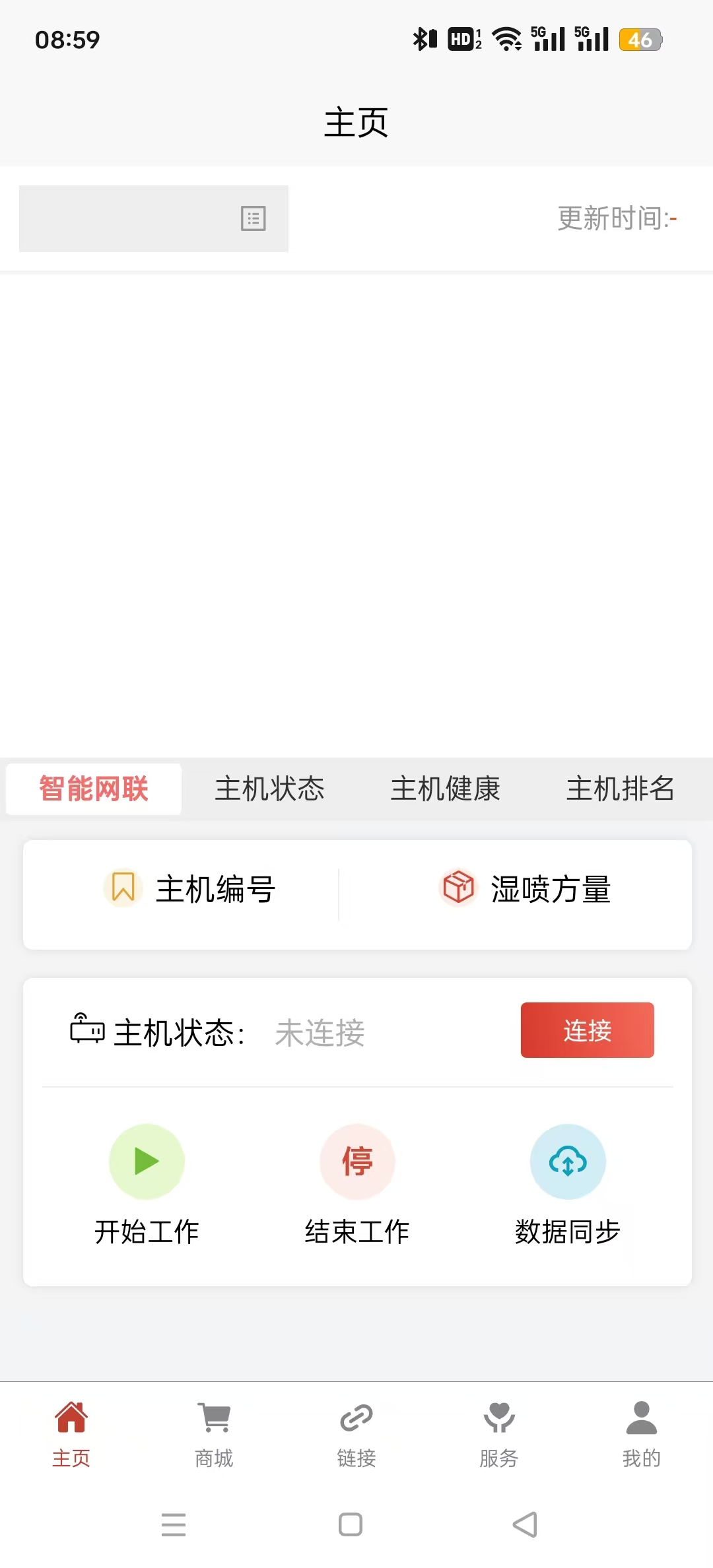The width and height of the screenshot is (713, 1568).
Task: Open the 服务 service tab
Action: pyautogui.click(x=499, y=1434)
